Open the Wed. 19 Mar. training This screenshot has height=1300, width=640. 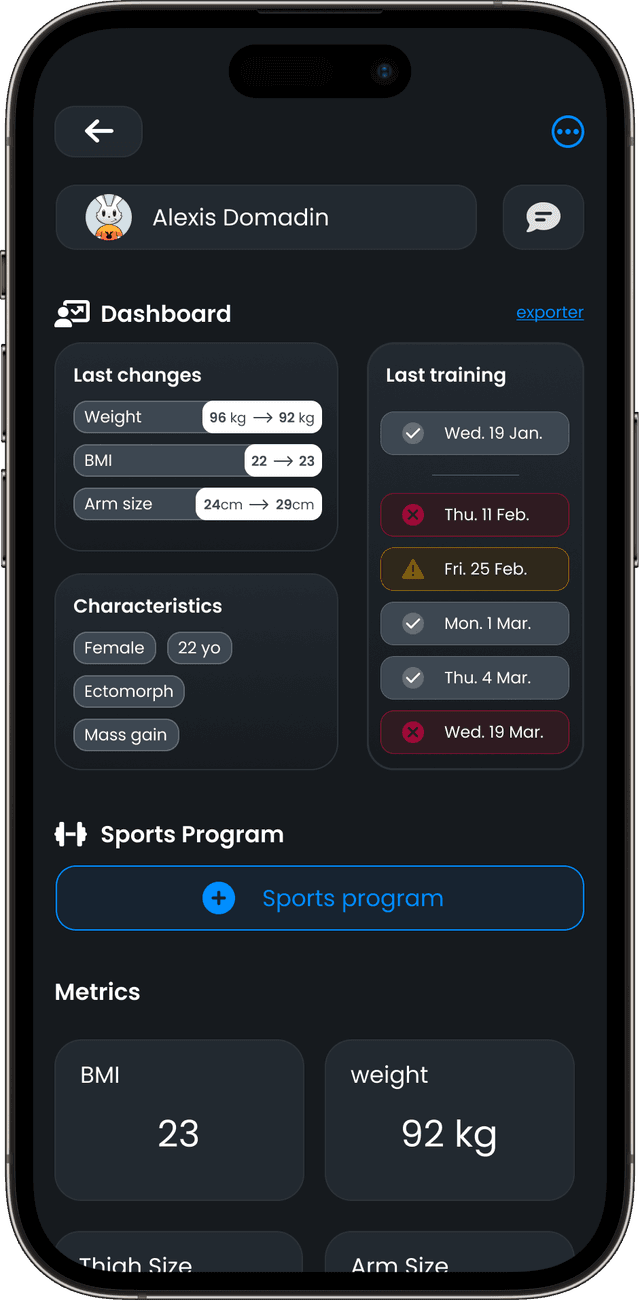(x=475, y=732)
